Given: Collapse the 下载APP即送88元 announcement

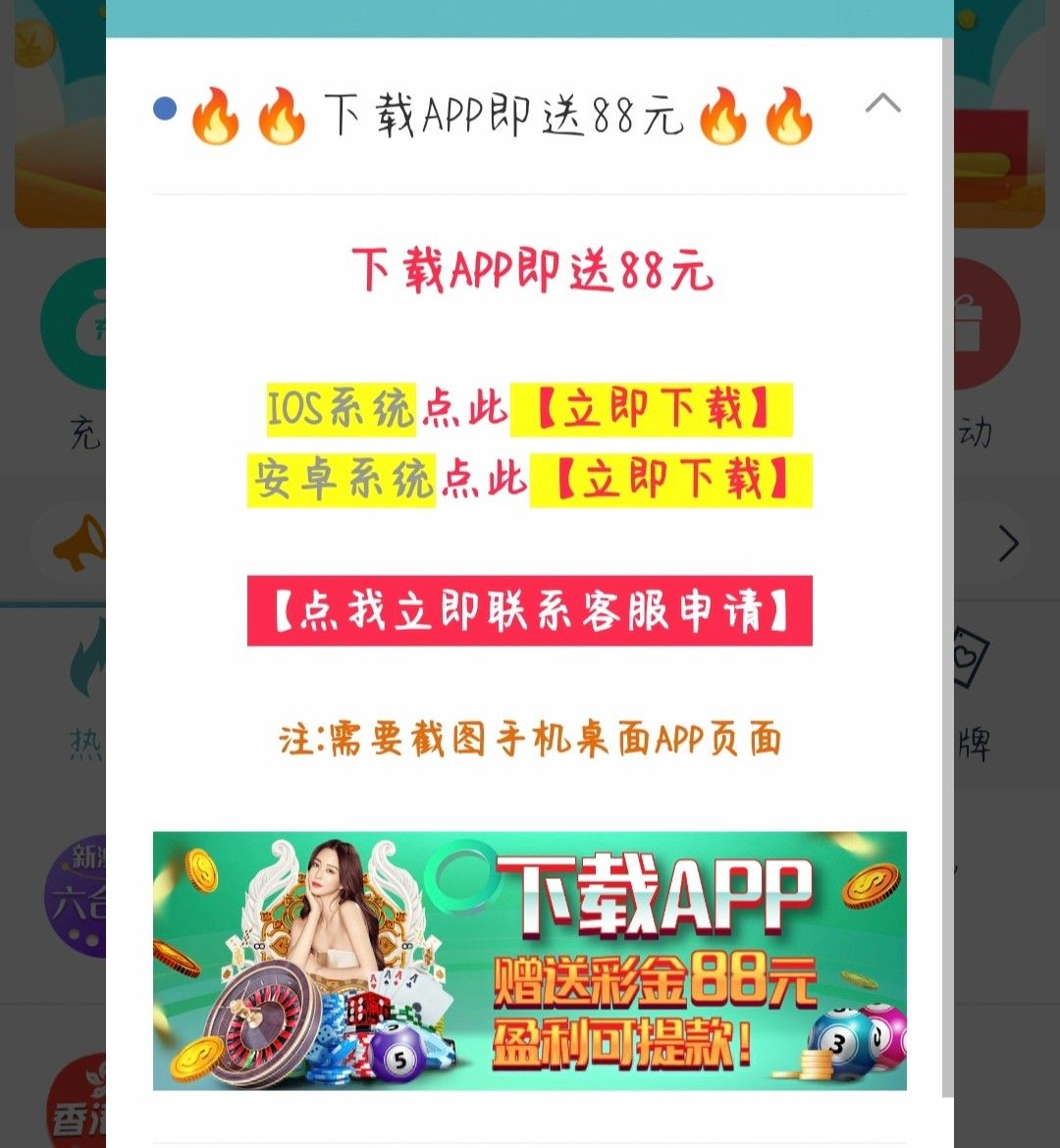Looking at the screenshot, I should tap(882, 104).
